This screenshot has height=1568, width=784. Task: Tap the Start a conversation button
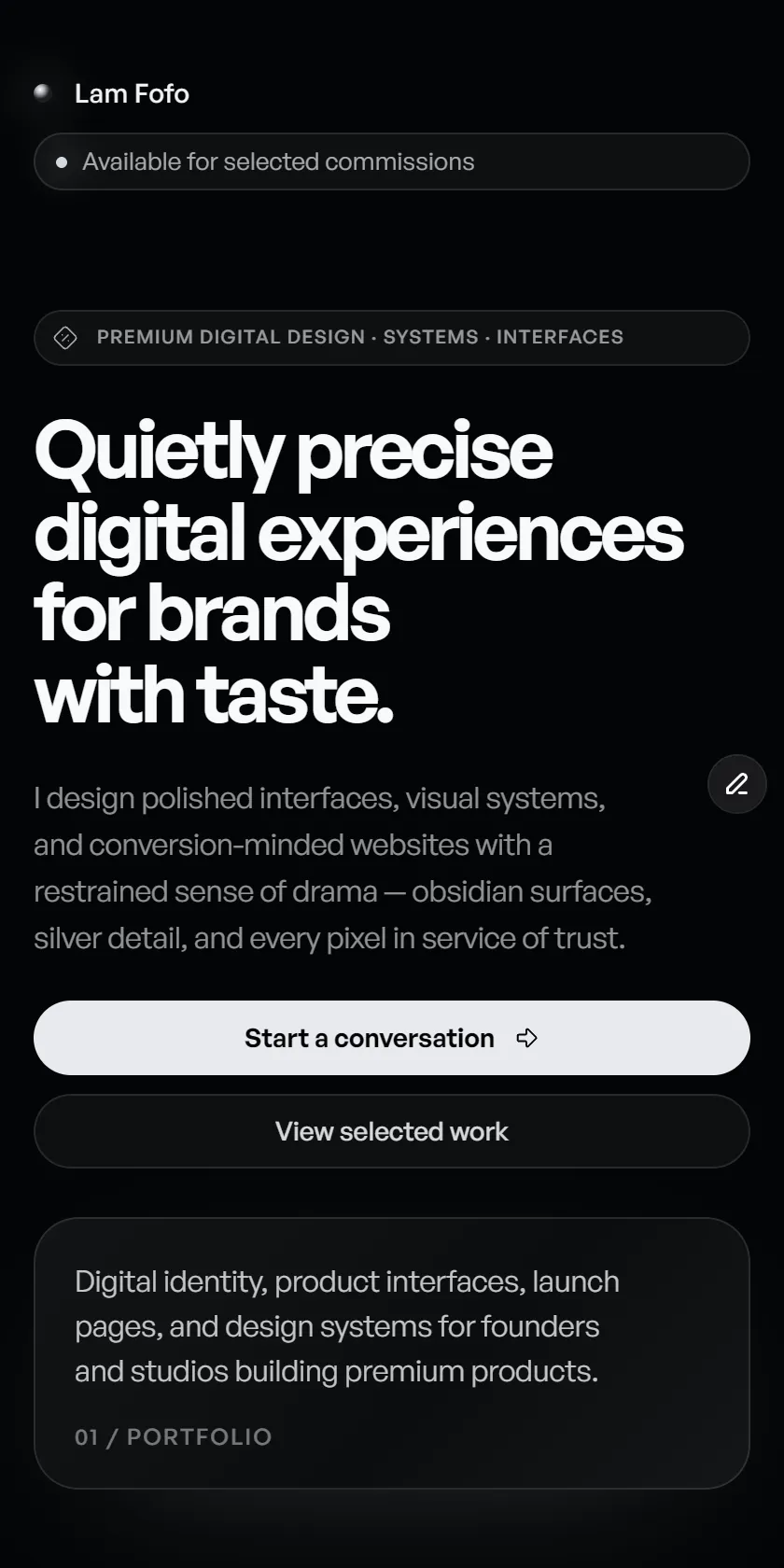pos(392,1038)
